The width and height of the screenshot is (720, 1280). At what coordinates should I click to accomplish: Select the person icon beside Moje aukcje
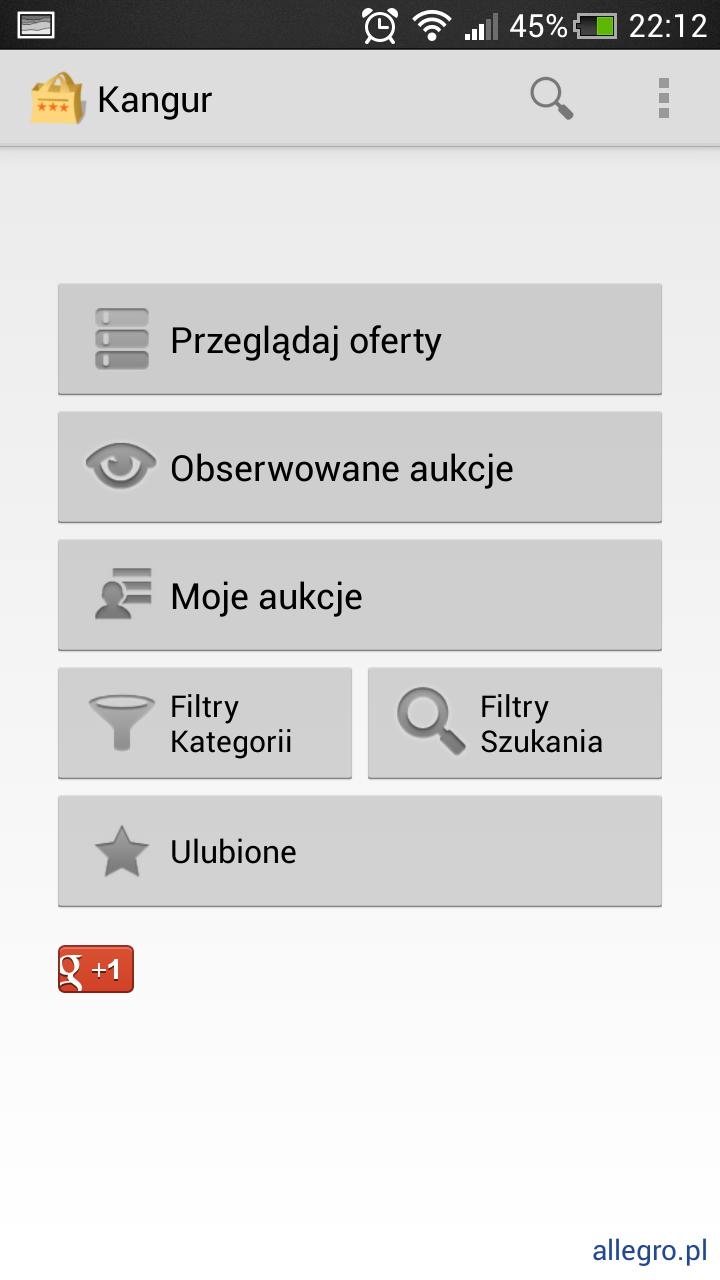[x=120, y=594]
